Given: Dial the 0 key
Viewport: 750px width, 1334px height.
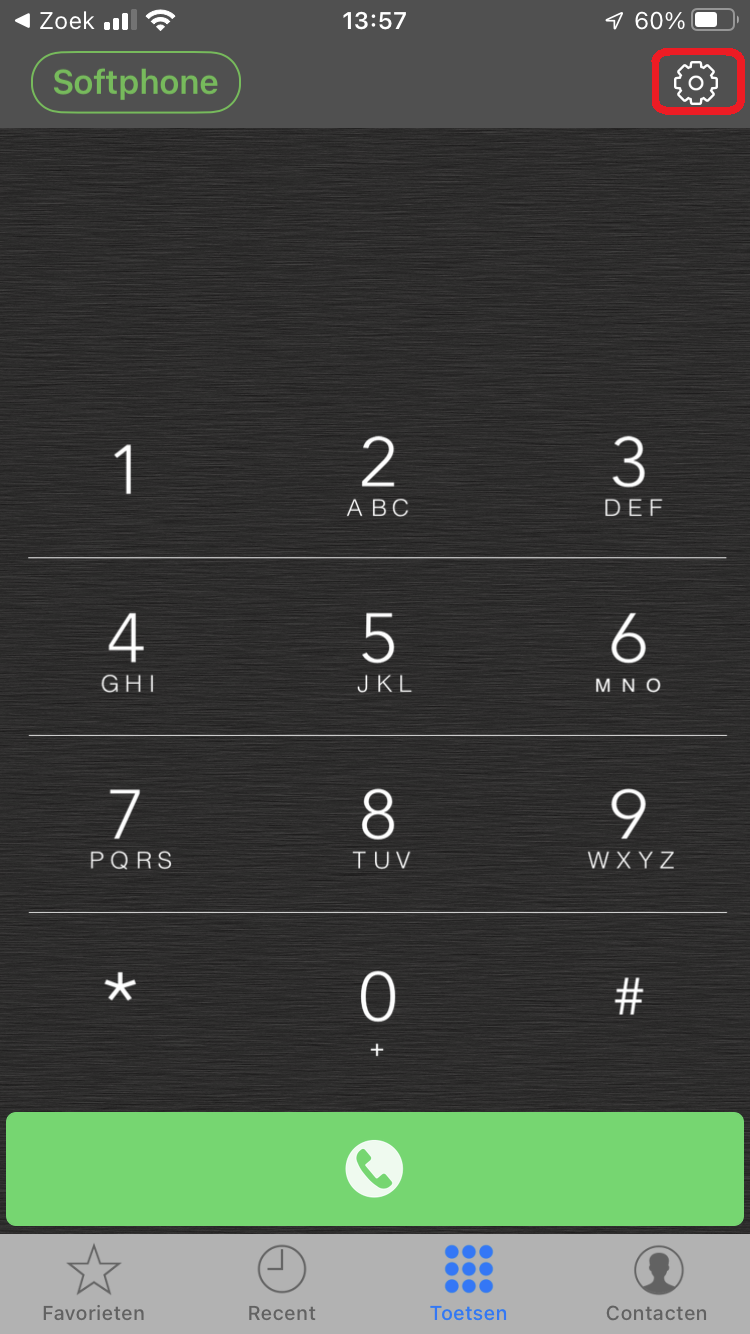Looking at the screenshot, I should click(x=378, y=1005).
